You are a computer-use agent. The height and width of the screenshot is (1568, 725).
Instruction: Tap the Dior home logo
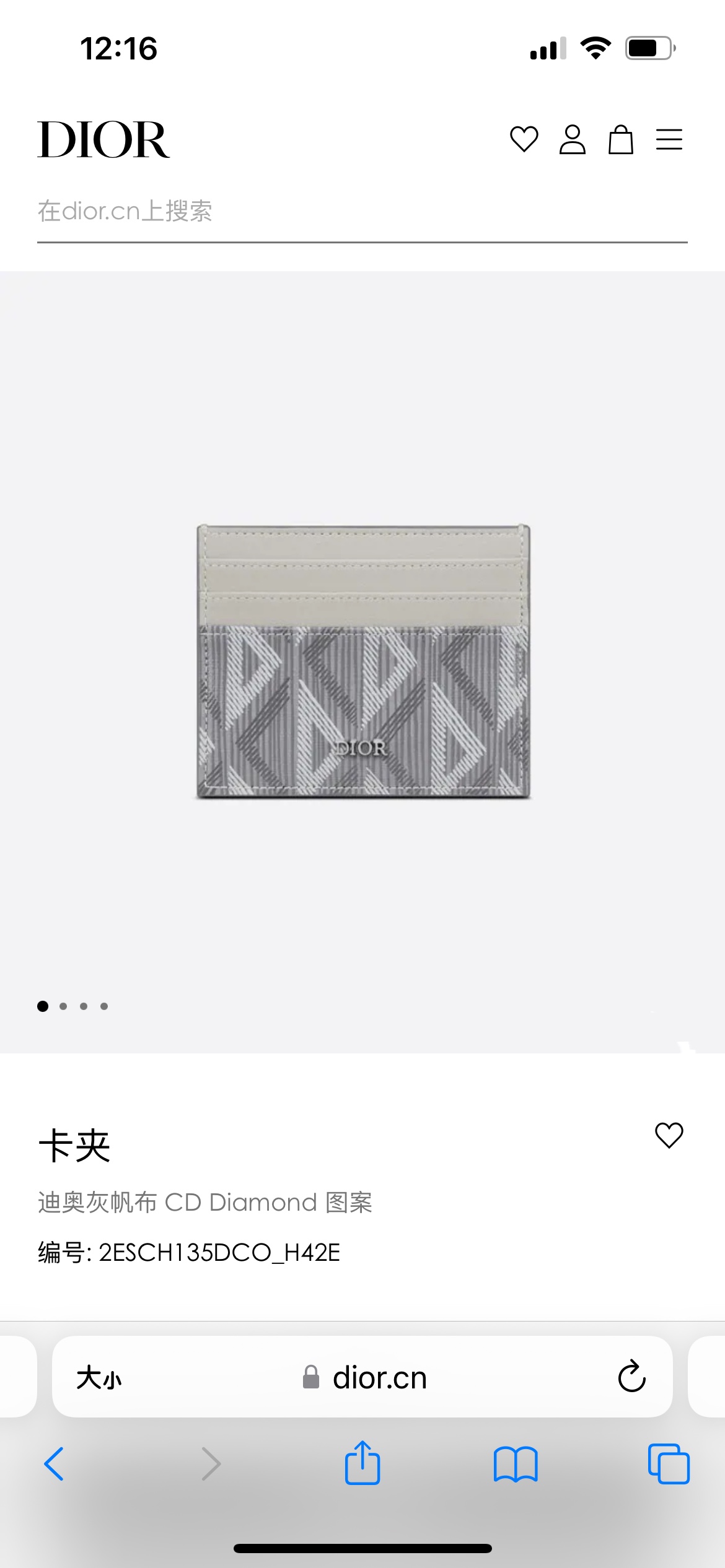pos(103,140)
